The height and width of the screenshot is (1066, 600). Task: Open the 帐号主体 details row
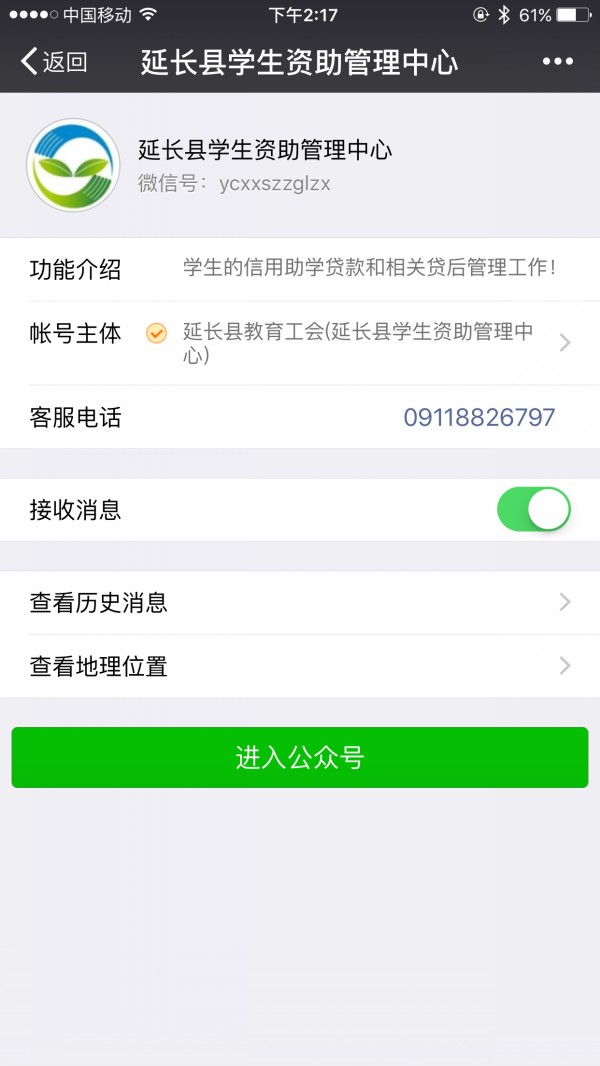[300, 343]
